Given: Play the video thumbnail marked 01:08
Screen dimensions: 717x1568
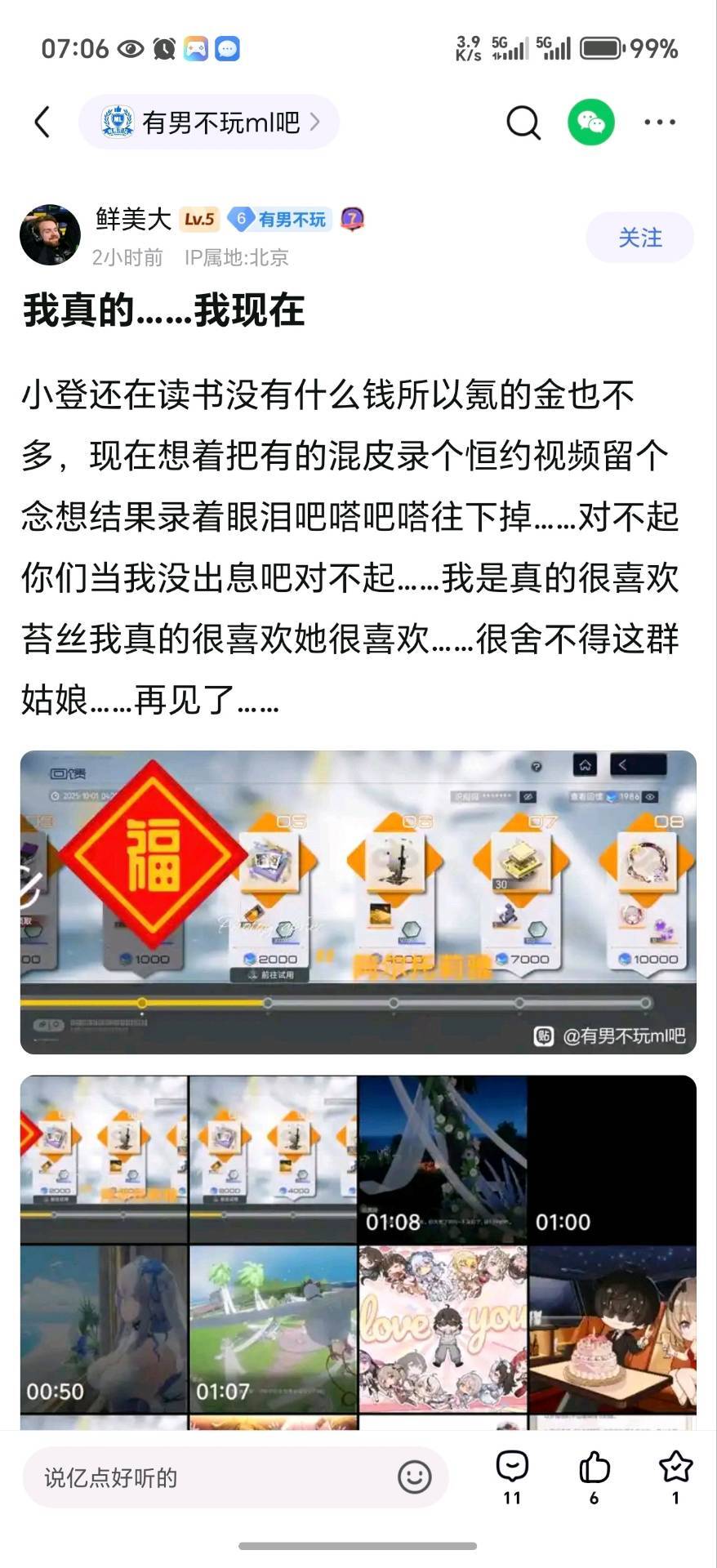Looking at the screenshot, I should 443,1160.
